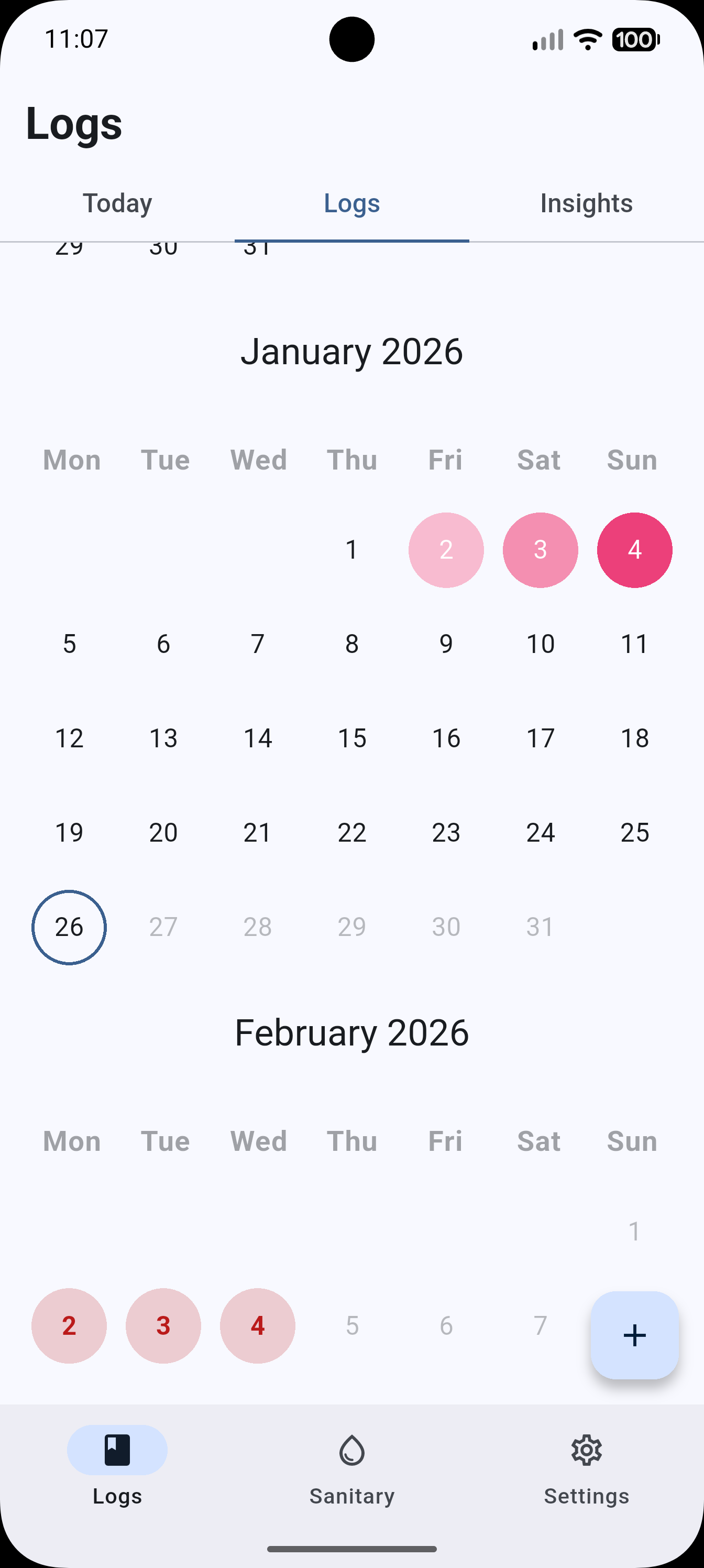Select February 4 predicted period day
Viewport: 704px width, 1568px height.
pos(257,1326)
